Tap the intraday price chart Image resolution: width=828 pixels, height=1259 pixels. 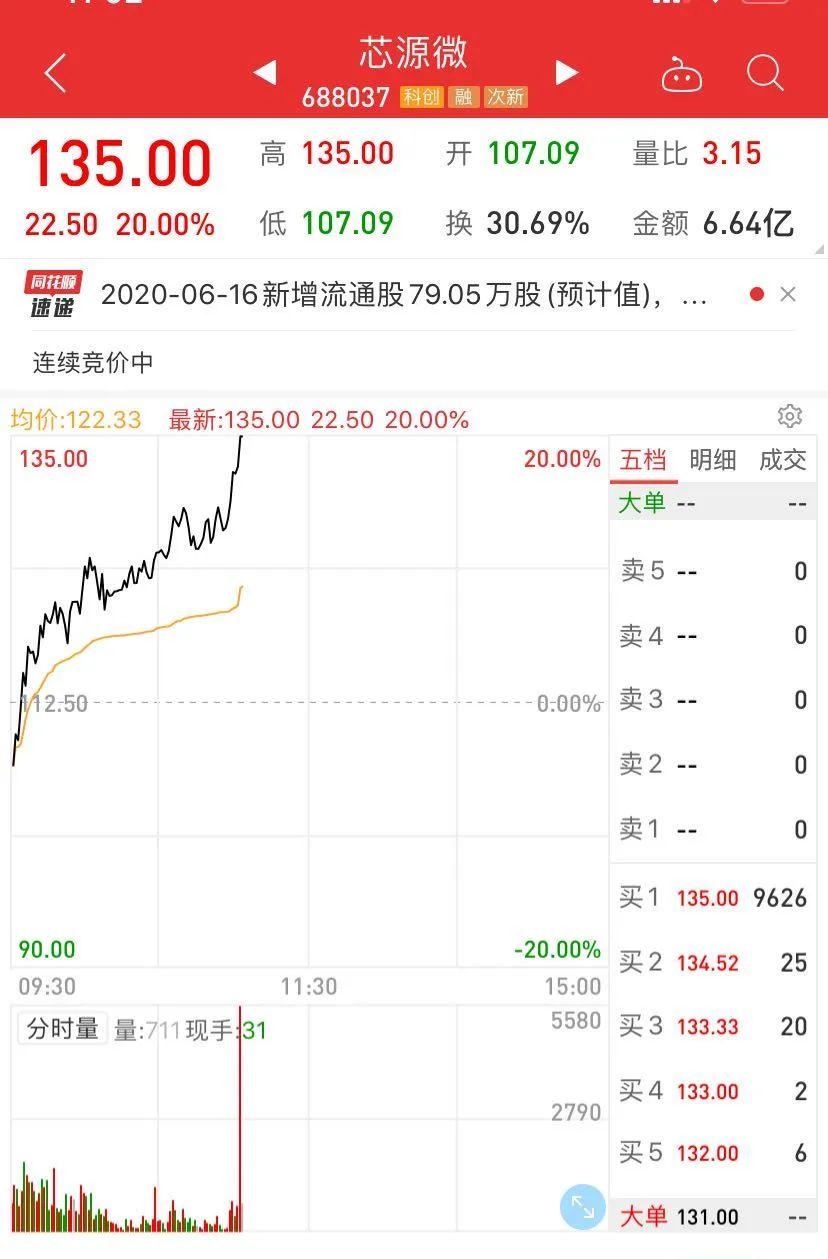point(308,700)
